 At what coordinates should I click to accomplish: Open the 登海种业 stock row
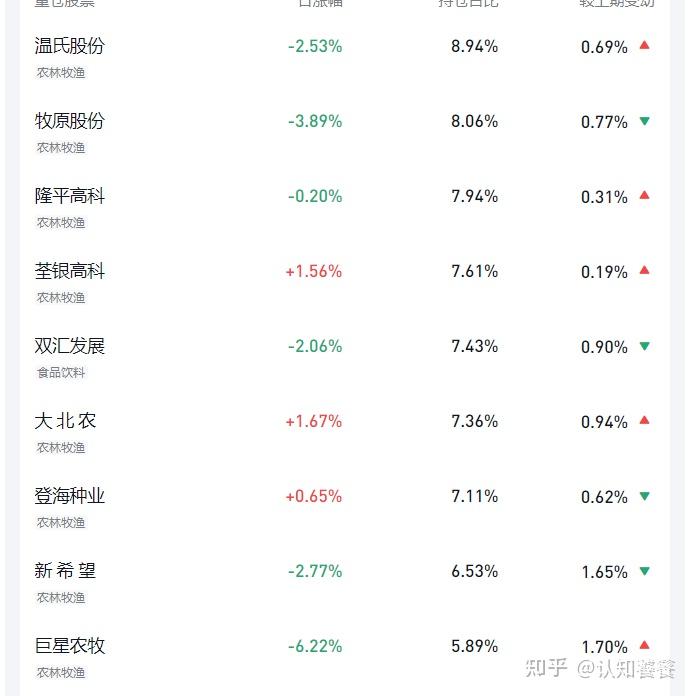[x=70, y=496]
